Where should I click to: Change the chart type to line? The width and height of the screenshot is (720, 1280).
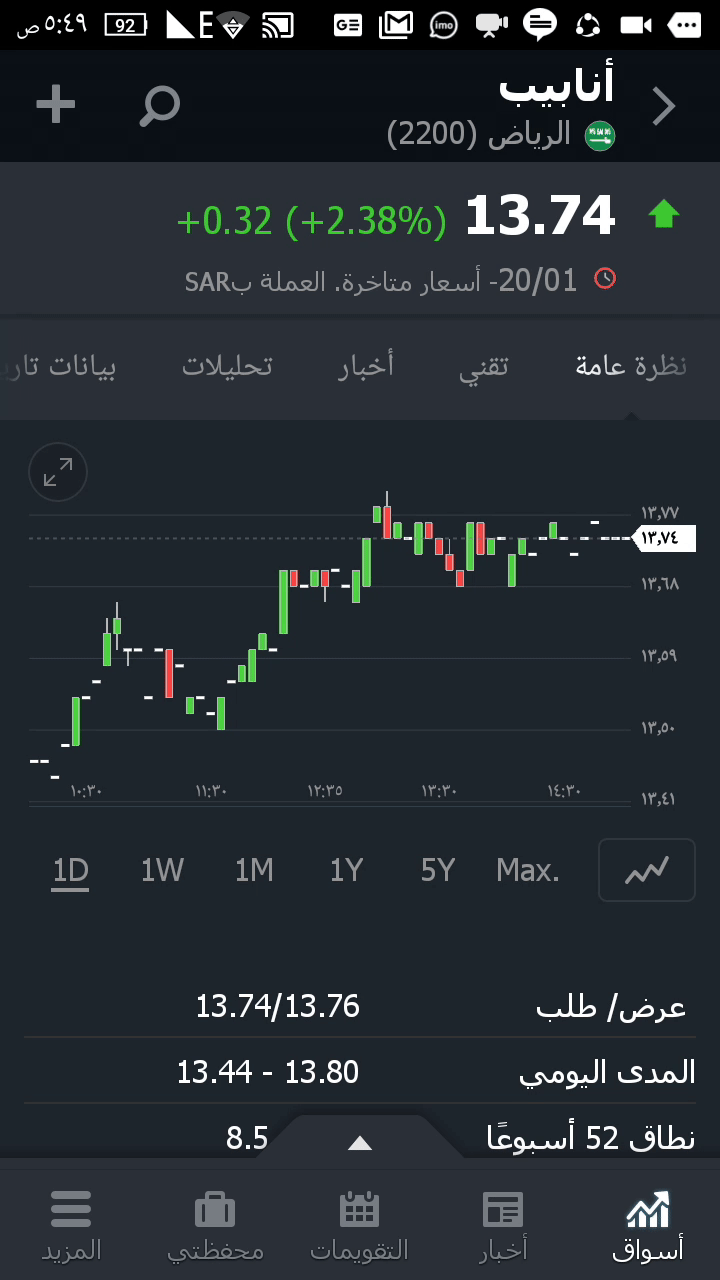click(x=646, y=871)
